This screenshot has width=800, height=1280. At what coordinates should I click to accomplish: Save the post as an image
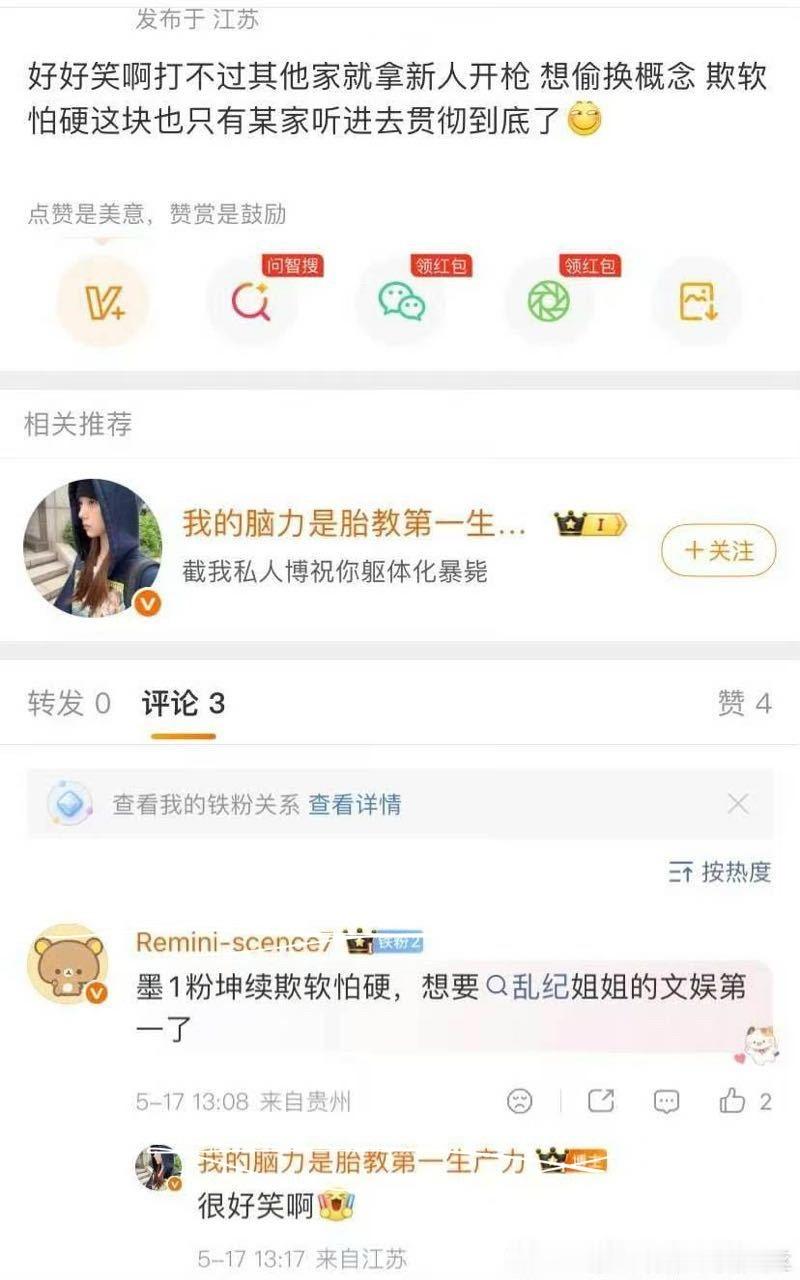[697, 301]
